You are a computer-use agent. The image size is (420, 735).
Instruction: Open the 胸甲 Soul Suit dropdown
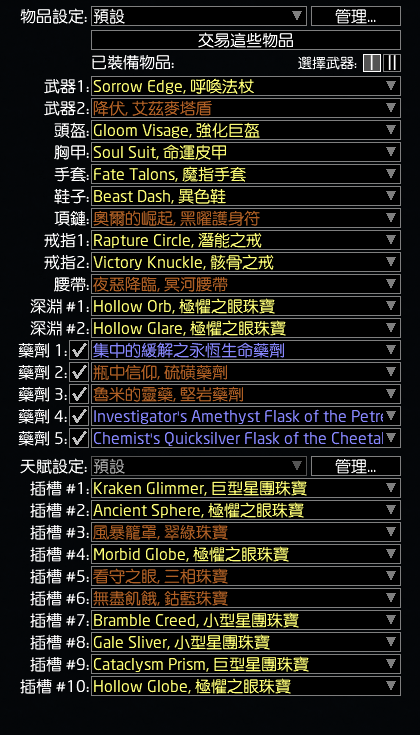click(246, 152)
